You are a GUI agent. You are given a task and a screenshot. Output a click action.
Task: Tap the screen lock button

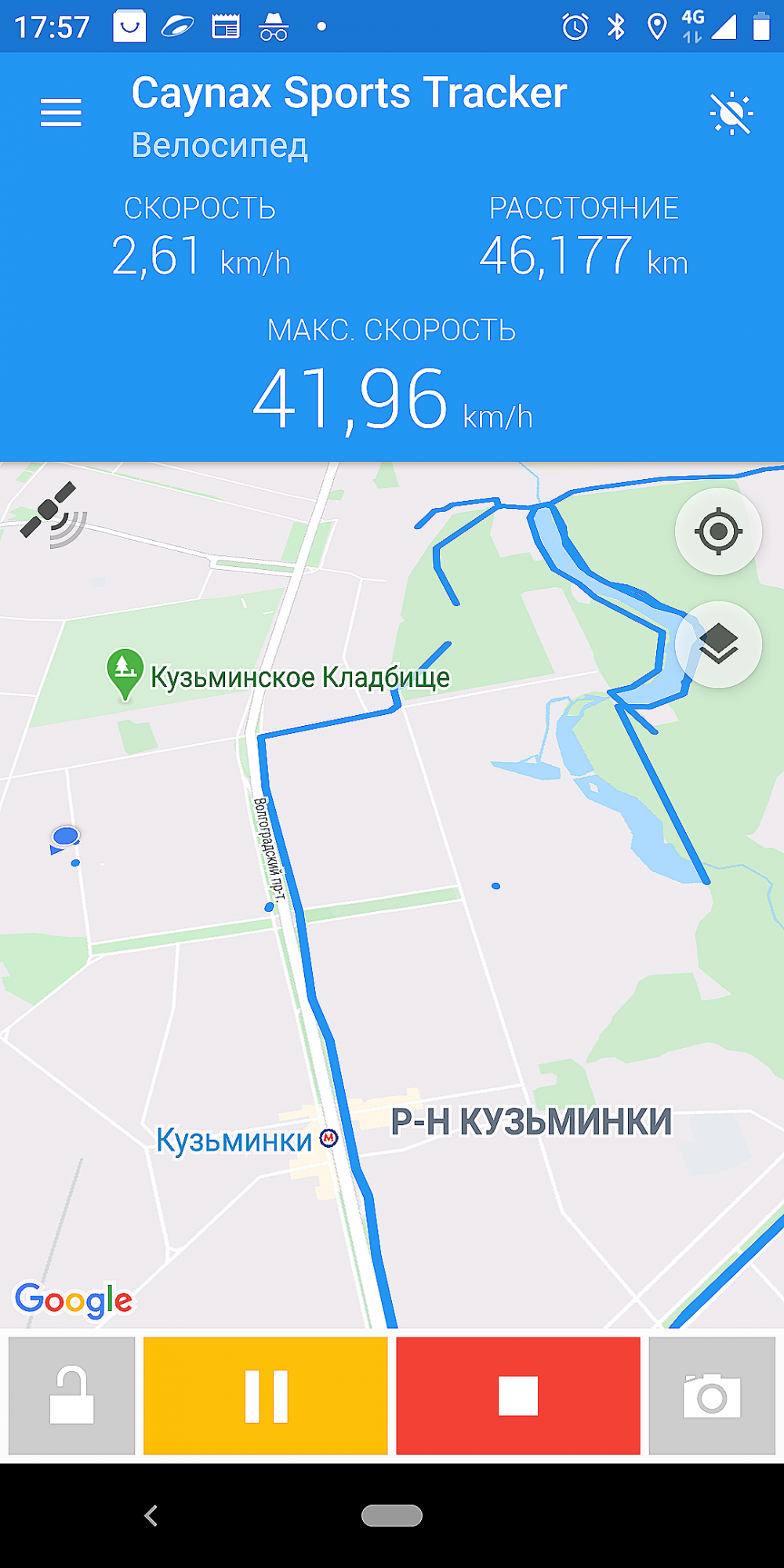coord(72,1396)
